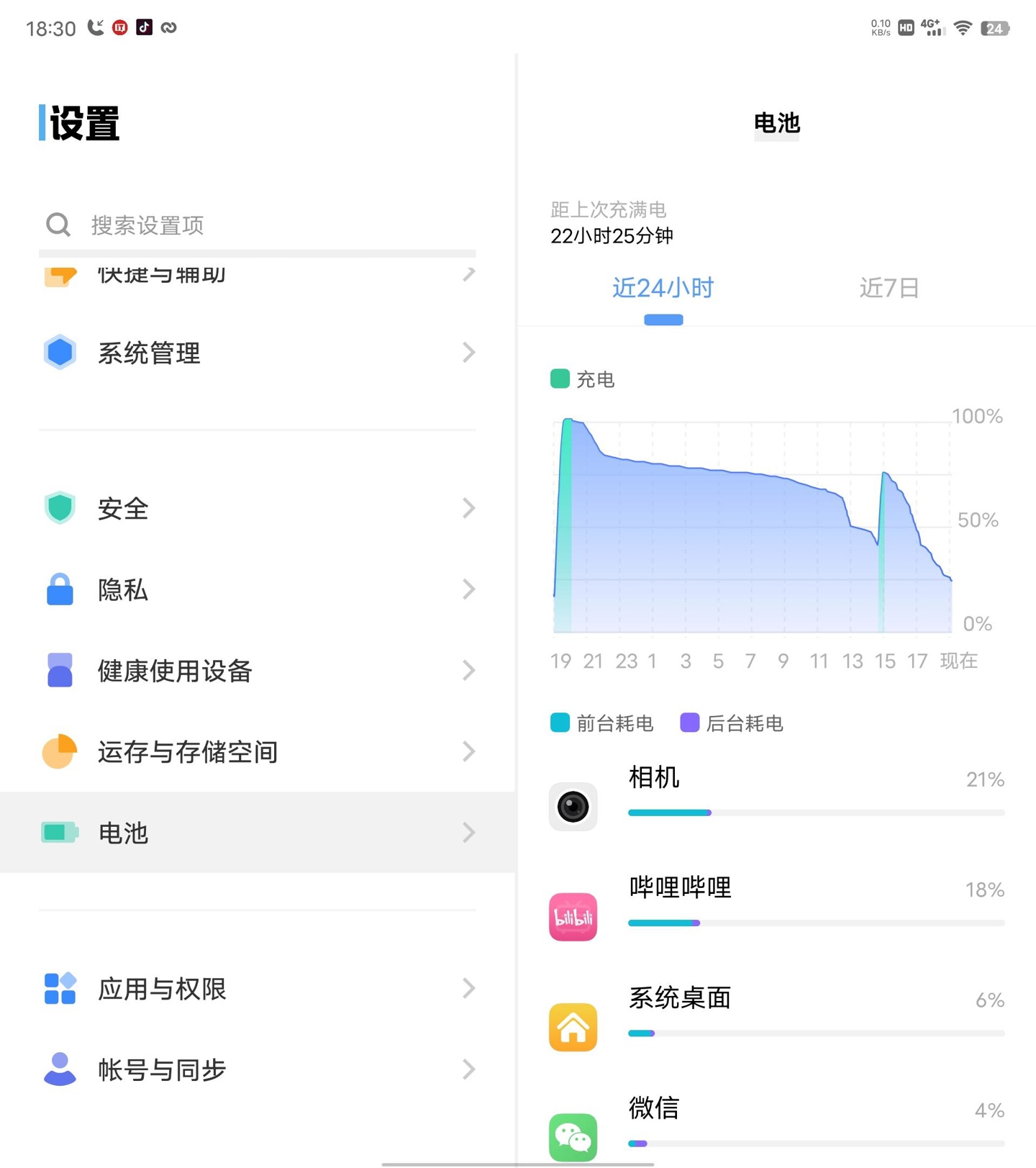Click the 应用与权限 grid icon
Viewport: 1036px width, 1168px height.
point(60,989)
